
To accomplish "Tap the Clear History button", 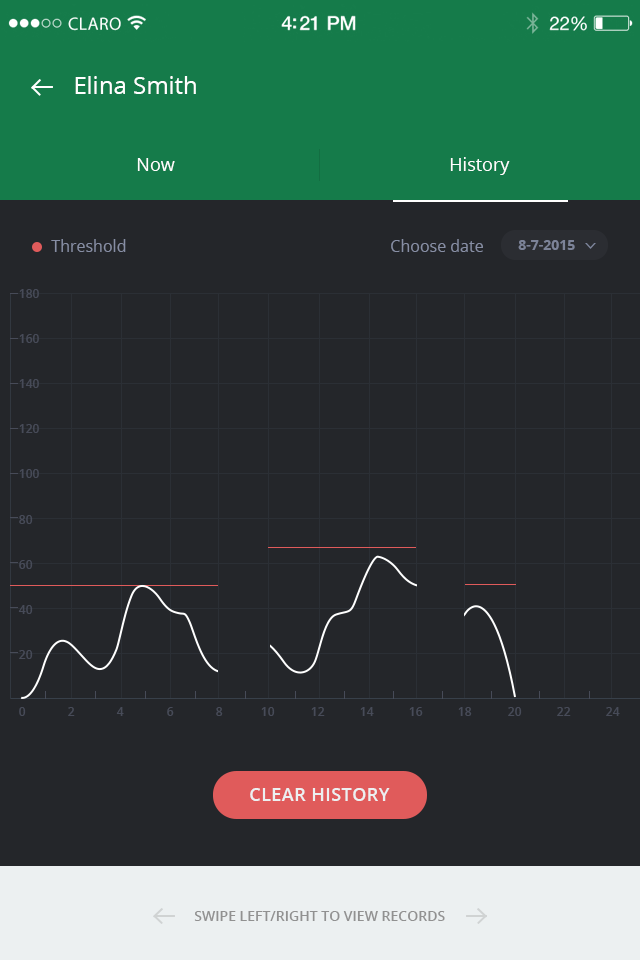I will [319, 795].
